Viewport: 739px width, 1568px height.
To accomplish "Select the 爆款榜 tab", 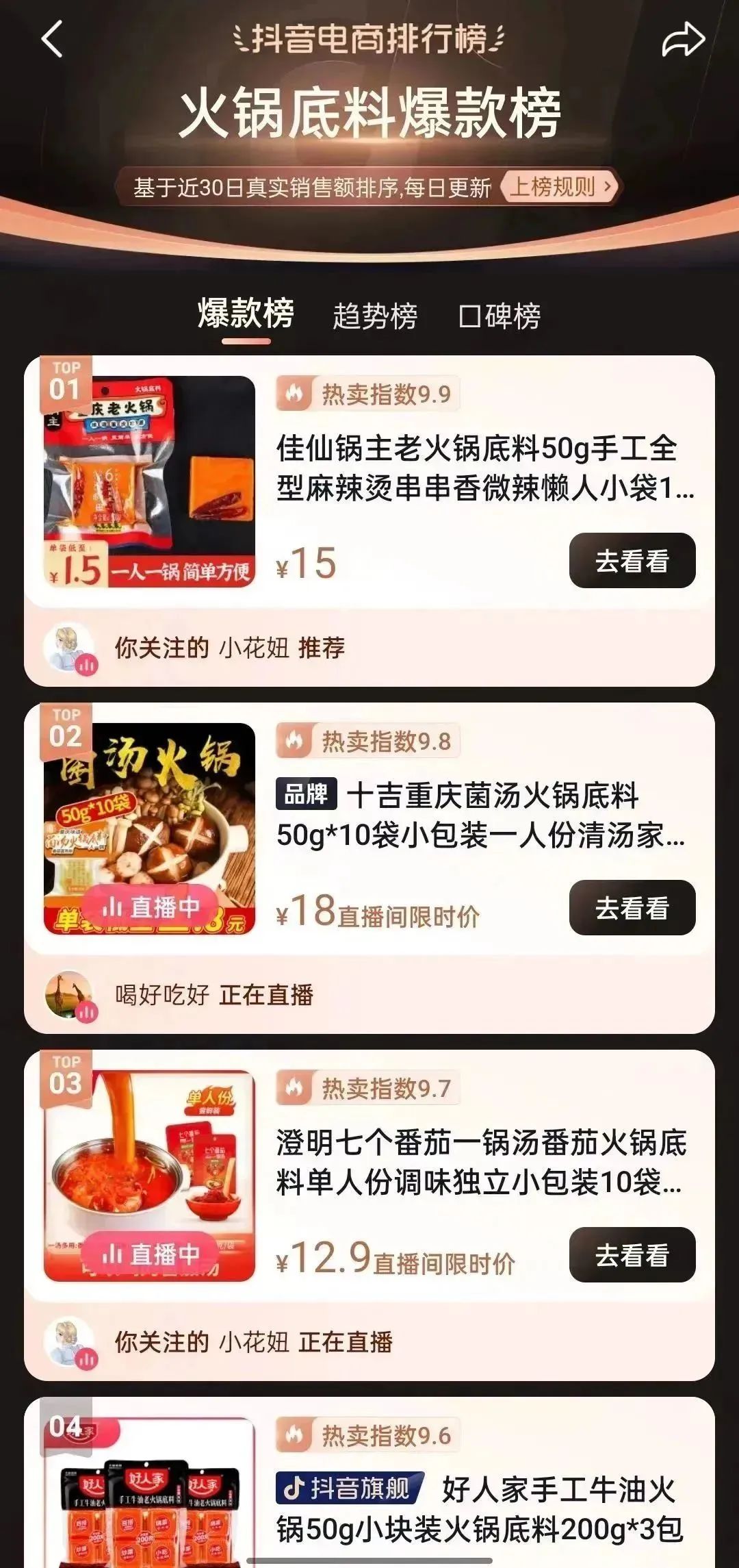I will coord(246,315).
